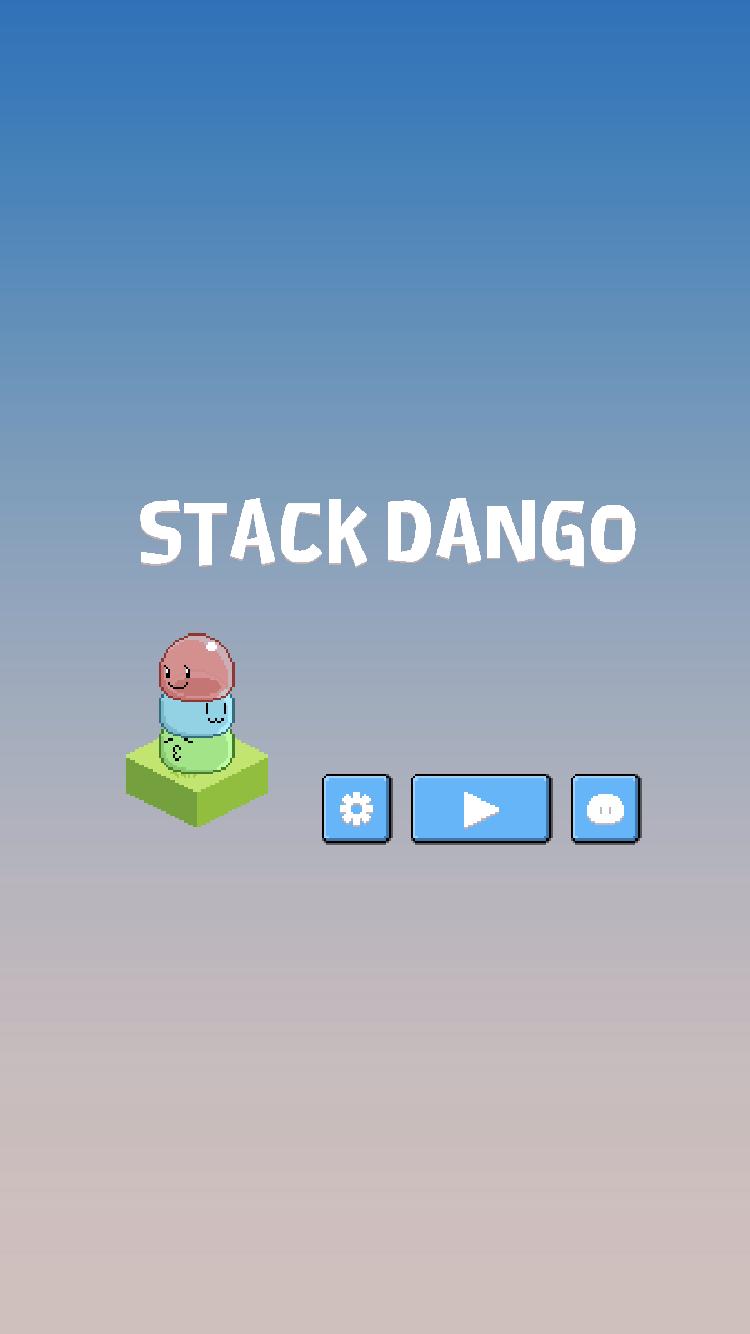Image resolution: width=750 pixels, height=1334 pixels.
Task: Start the game with the play button
Action: click(x=481, y=808)
